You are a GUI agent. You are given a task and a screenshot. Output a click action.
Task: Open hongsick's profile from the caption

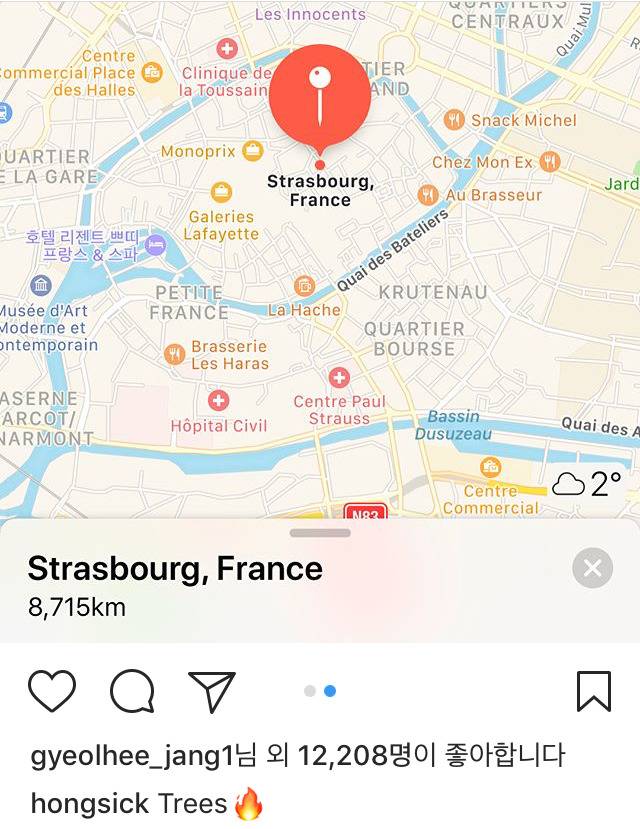[90, 803]
